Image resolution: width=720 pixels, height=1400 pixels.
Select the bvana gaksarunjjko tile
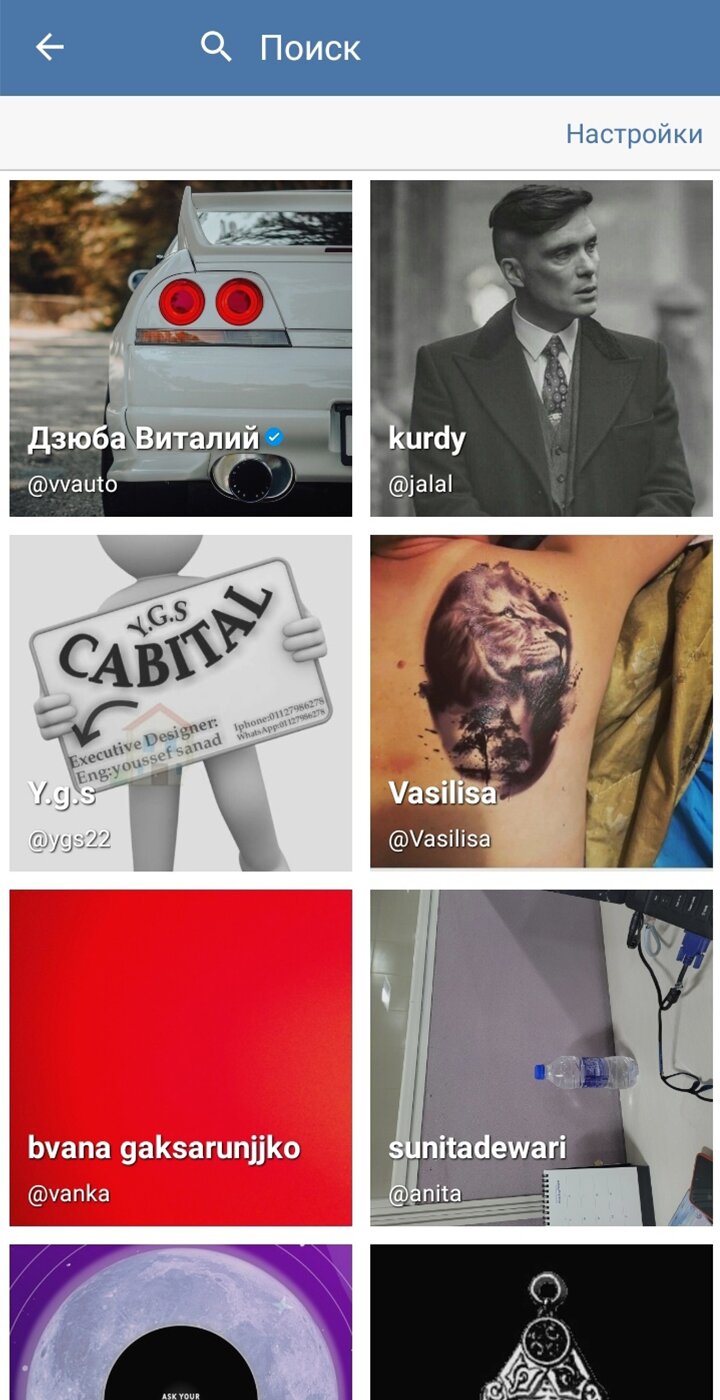pos(181,1058)
